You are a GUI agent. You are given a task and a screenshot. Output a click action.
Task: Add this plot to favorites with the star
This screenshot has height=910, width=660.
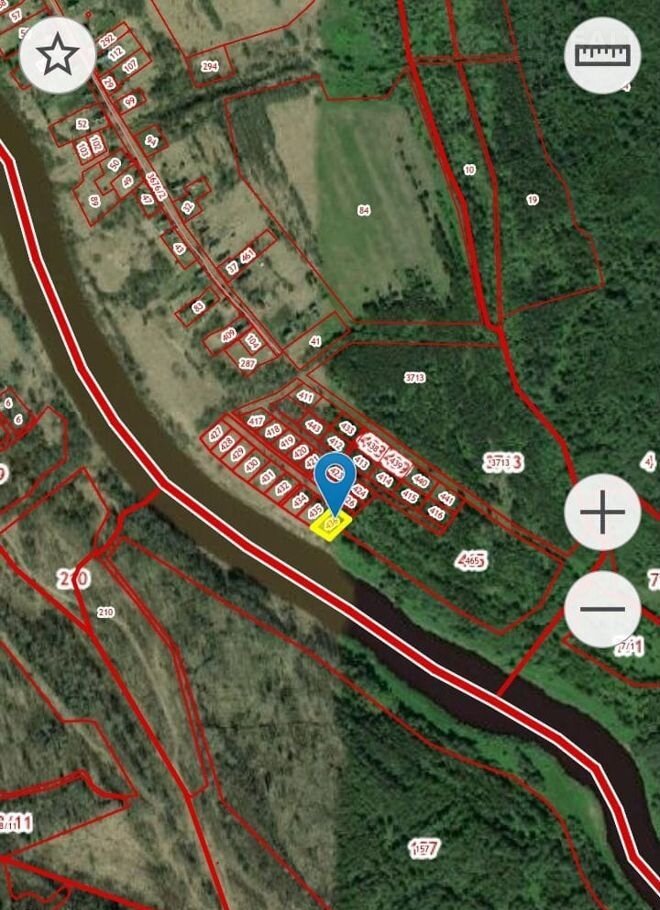coord(57,56)
